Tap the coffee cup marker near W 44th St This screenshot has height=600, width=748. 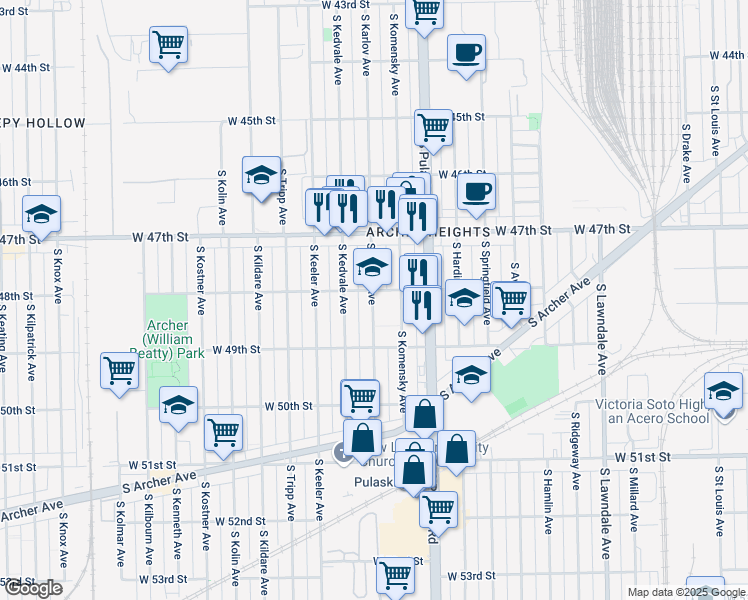pyautogui.click(x=465, y=53)
